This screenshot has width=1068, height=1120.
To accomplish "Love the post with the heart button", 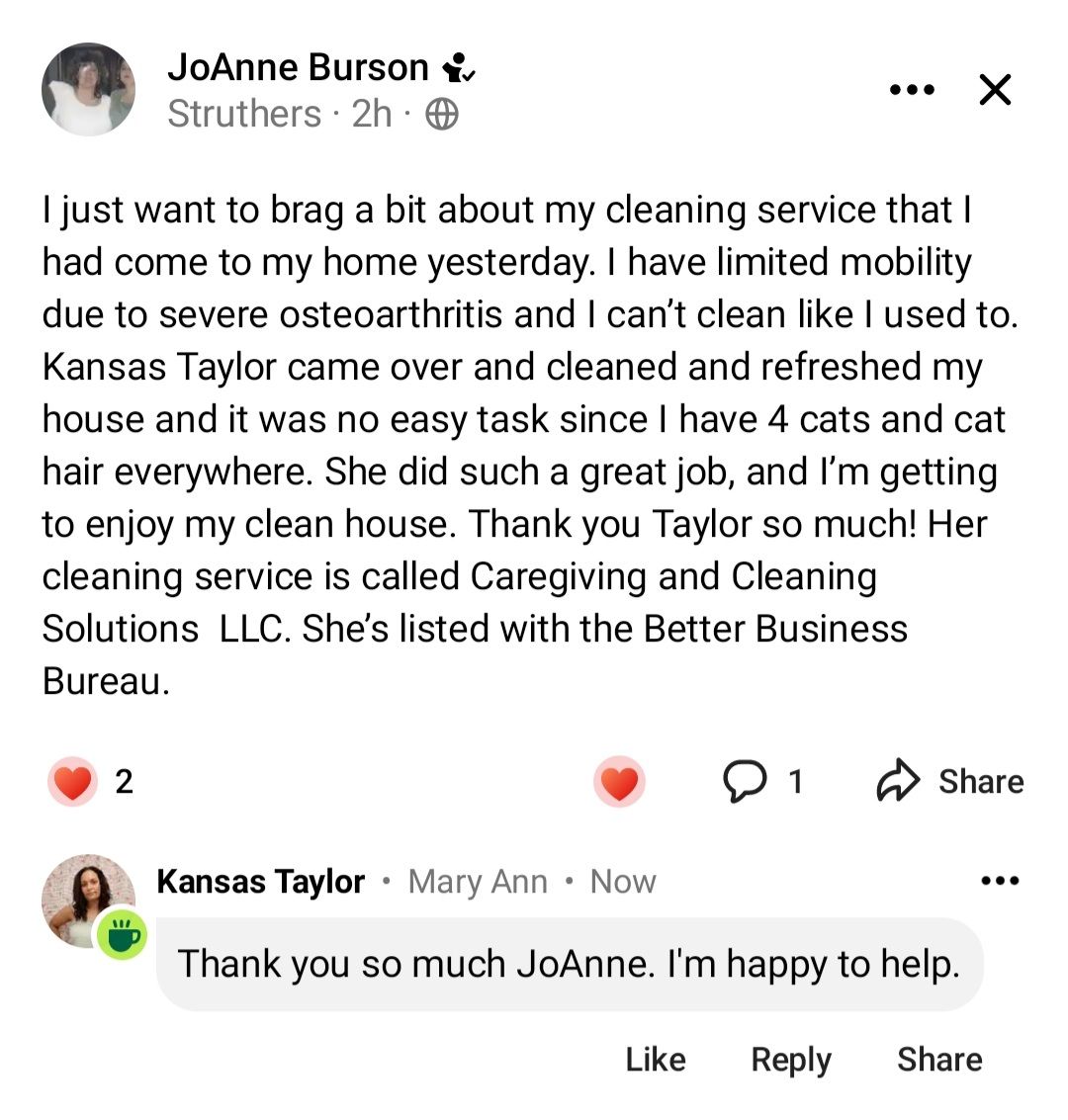I will click(x=619, y=783).
